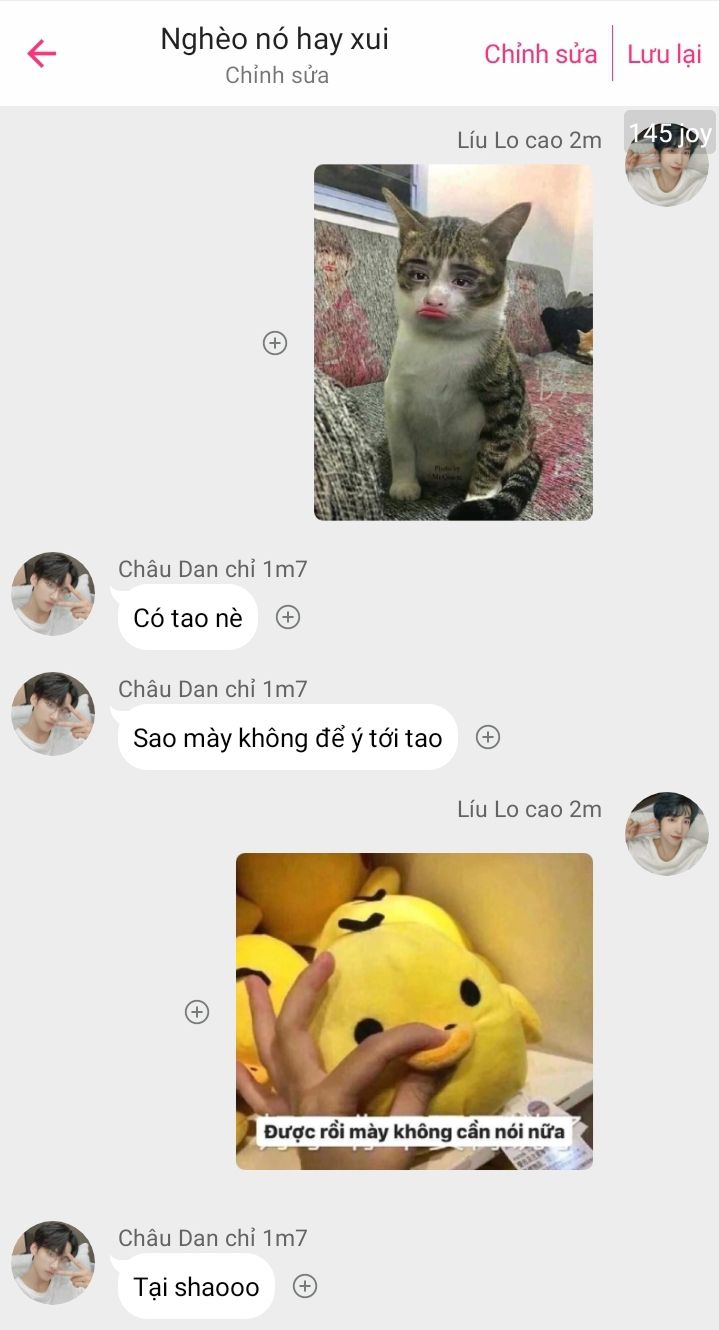The width and height of the screenshot is (719, 1330).
Task: Tap Chỉnh sửa in the header
Action: click(x=540, y=54)
